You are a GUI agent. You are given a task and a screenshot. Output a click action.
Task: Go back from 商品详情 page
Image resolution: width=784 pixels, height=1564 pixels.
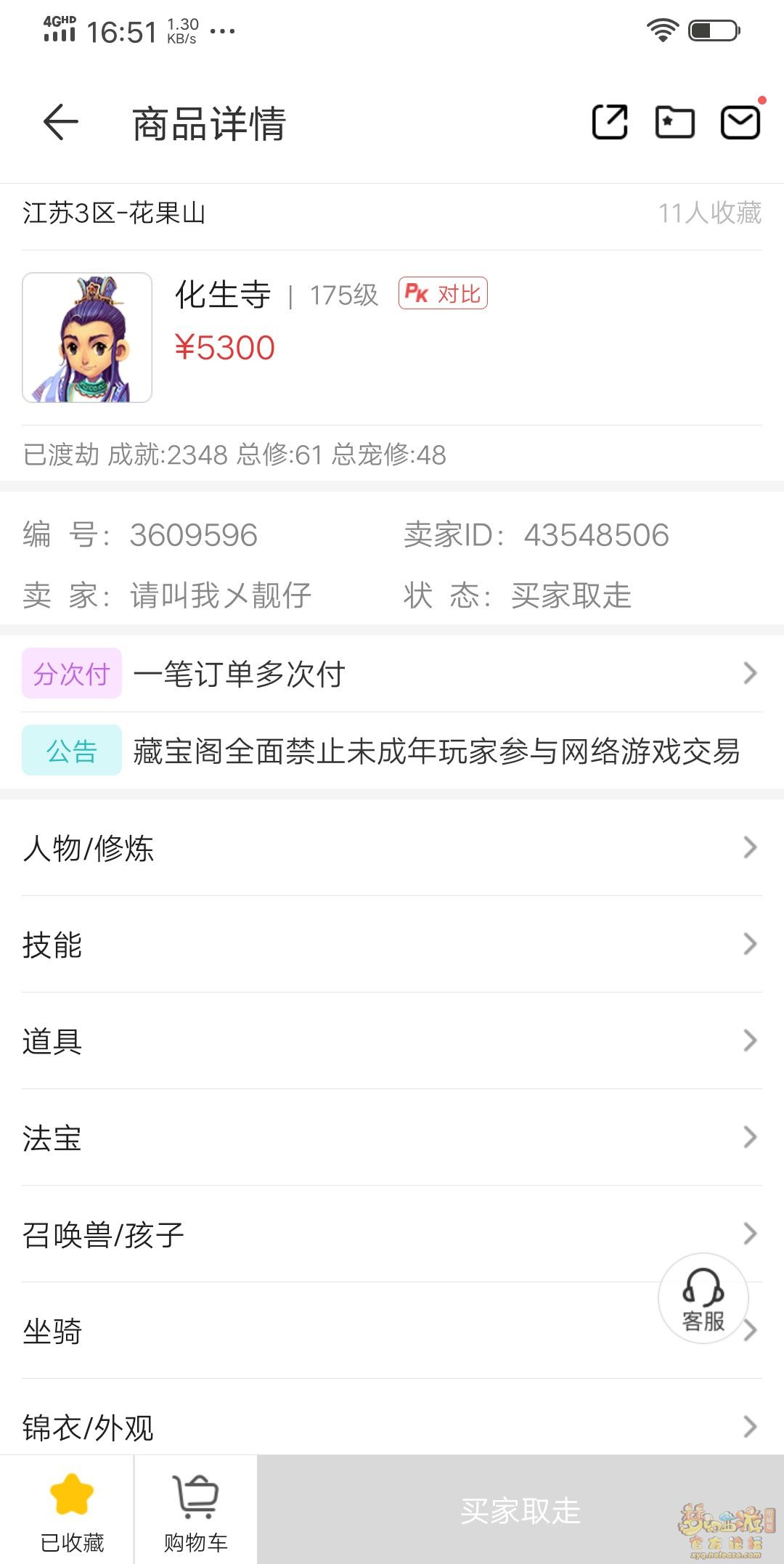coord(61,122)
